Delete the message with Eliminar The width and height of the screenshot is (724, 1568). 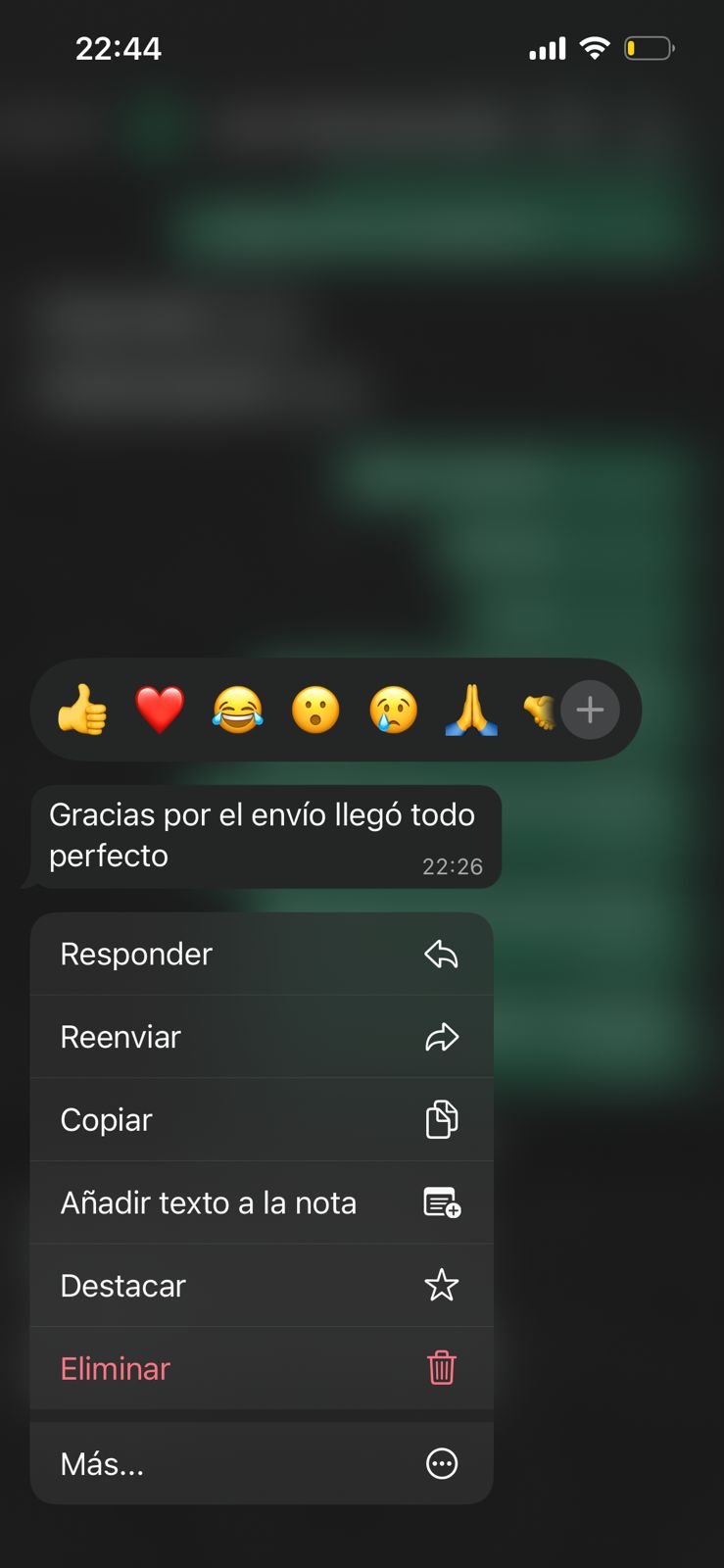coord(262,1368)
